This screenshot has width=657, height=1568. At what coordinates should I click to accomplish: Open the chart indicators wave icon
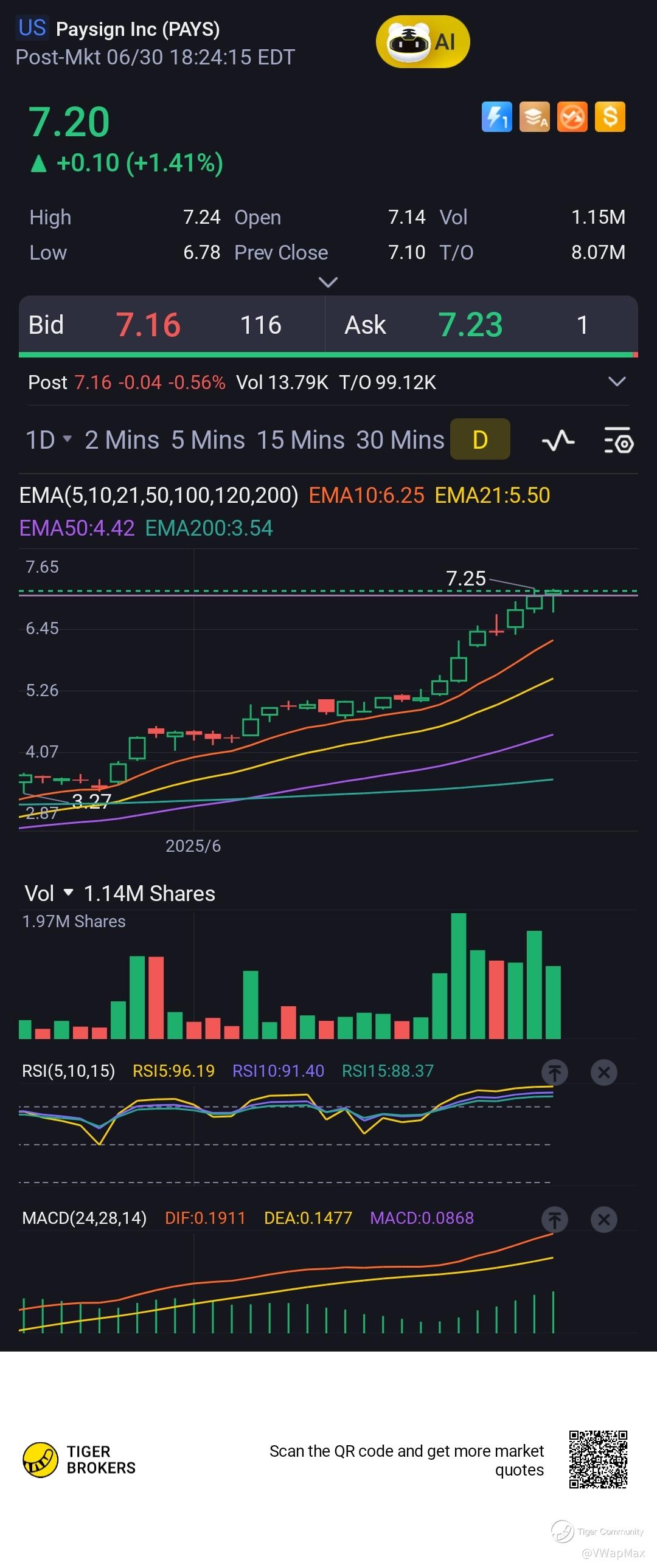[558, 440]
